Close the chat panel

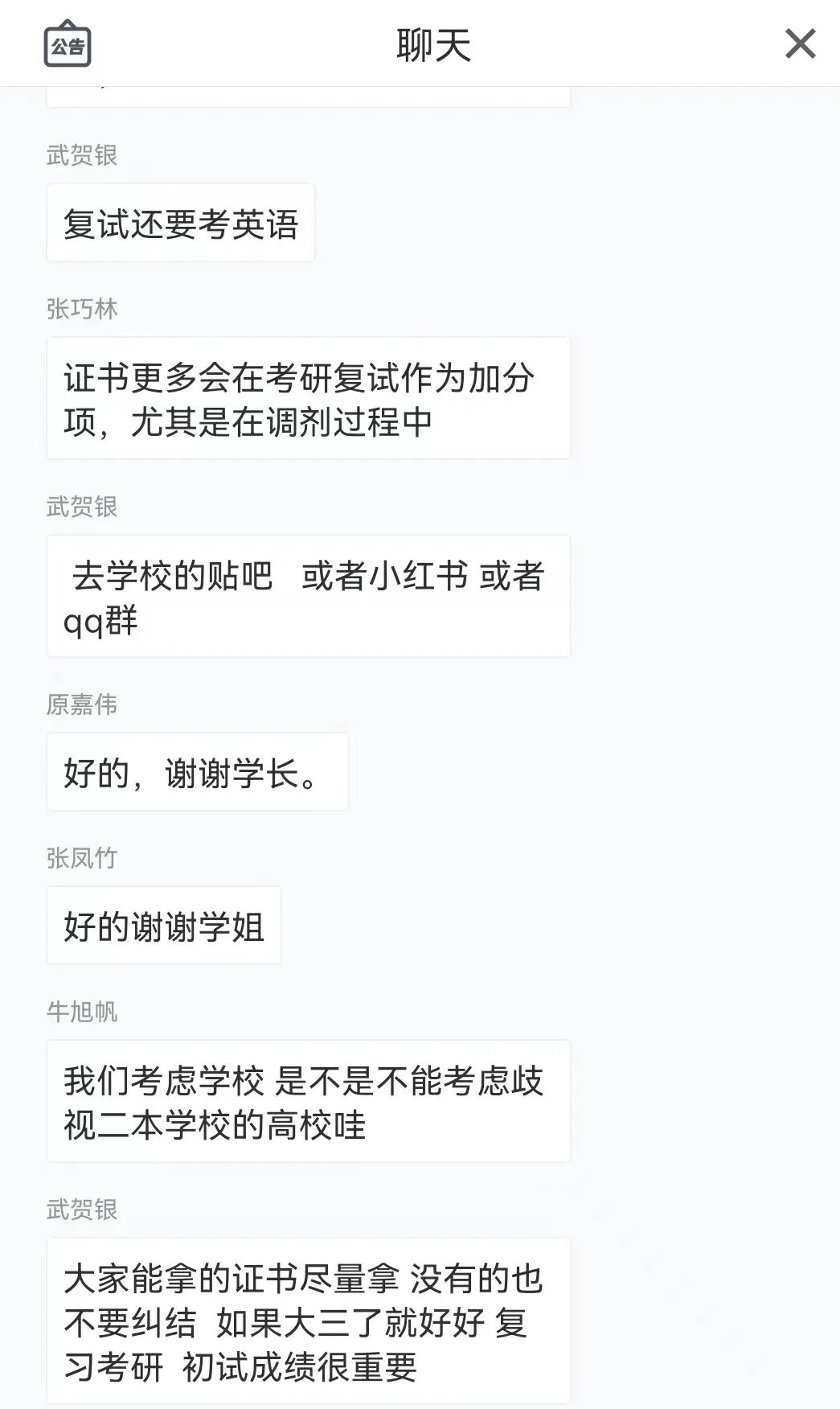tap(800, 43)
